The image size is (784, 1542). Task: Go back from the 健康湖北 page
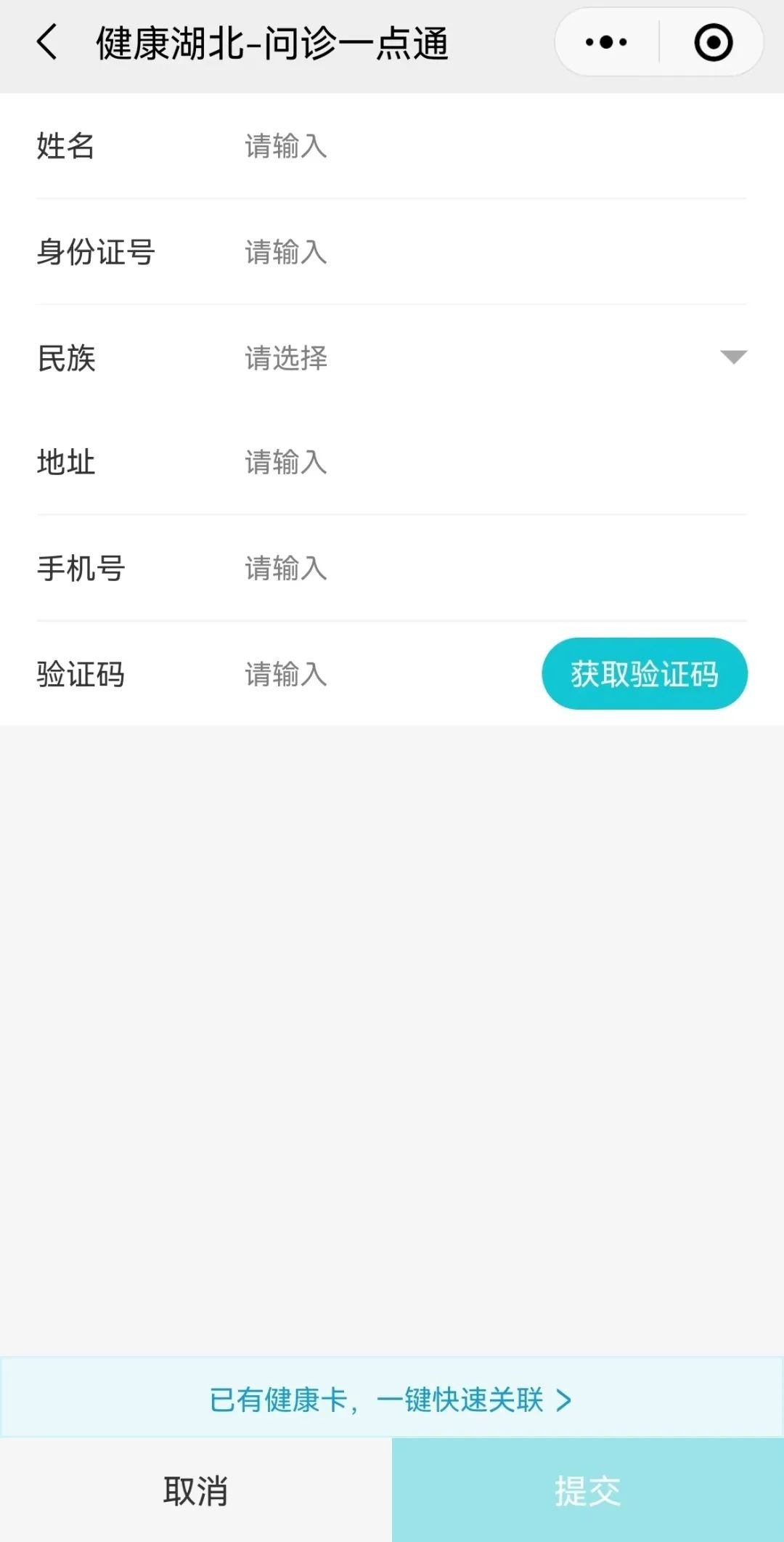coord(47,42)
